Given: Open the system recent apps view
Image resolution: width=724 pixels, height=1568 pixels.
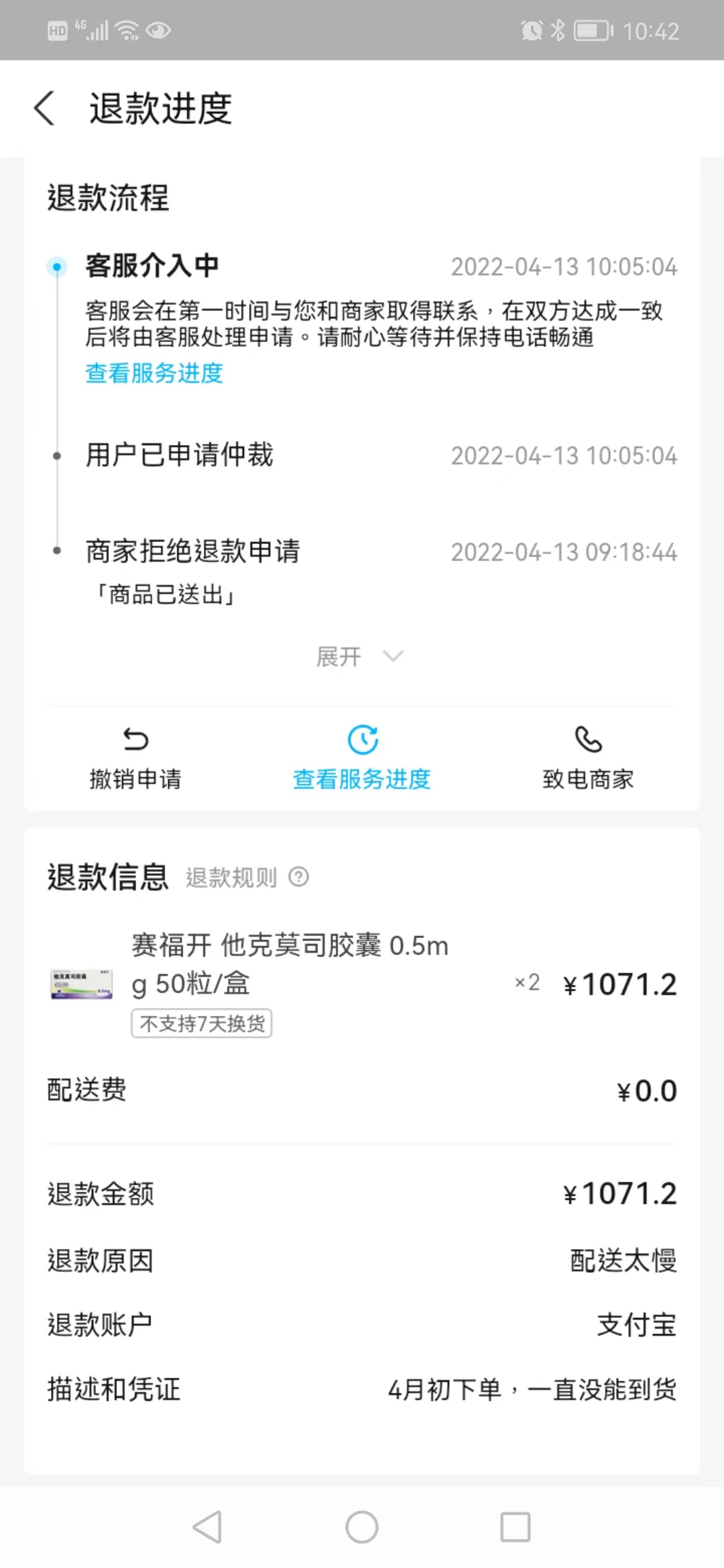Looking at the screenshot, I should click(x=516, y=1527).
